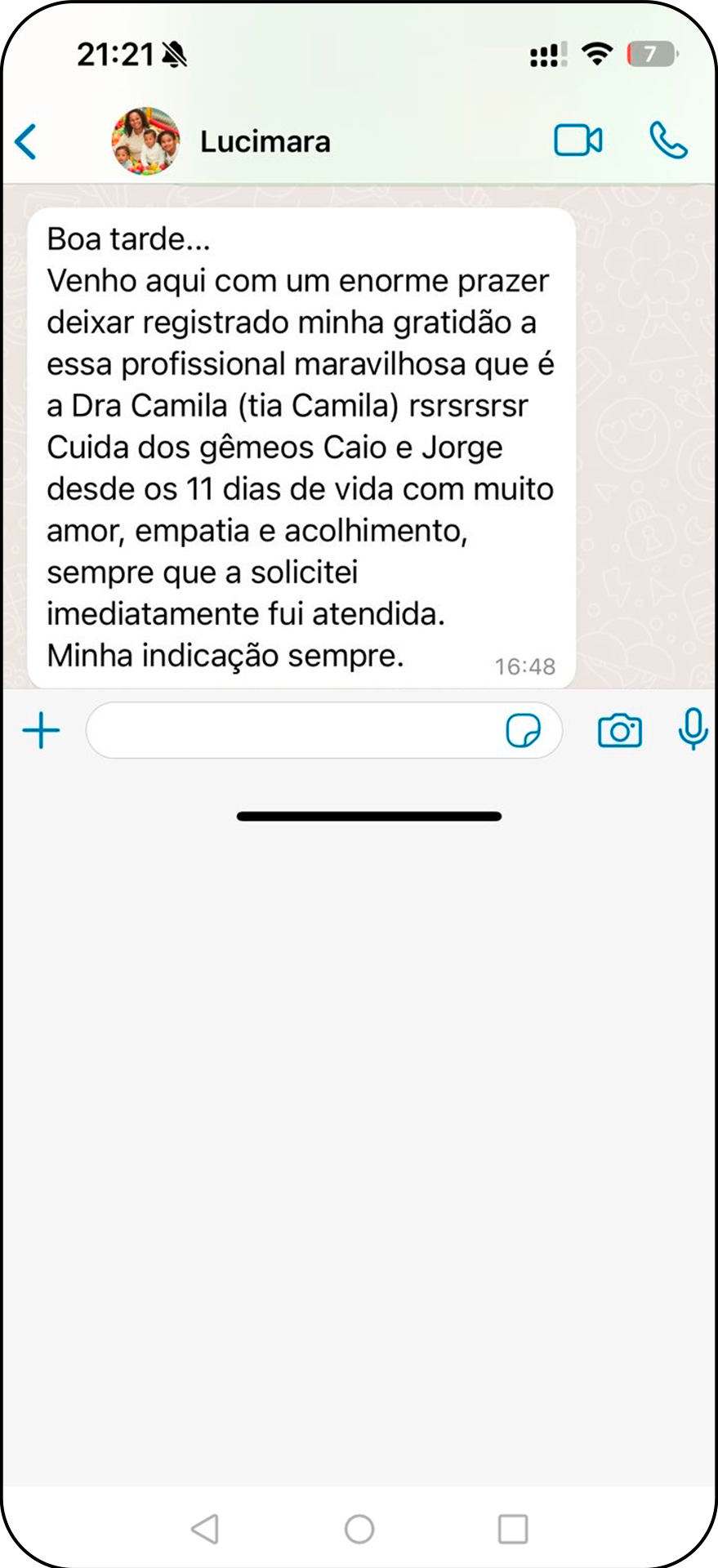Open the recent apps view
This screenshot has height=1568, width=718.
click(513, 1529)
